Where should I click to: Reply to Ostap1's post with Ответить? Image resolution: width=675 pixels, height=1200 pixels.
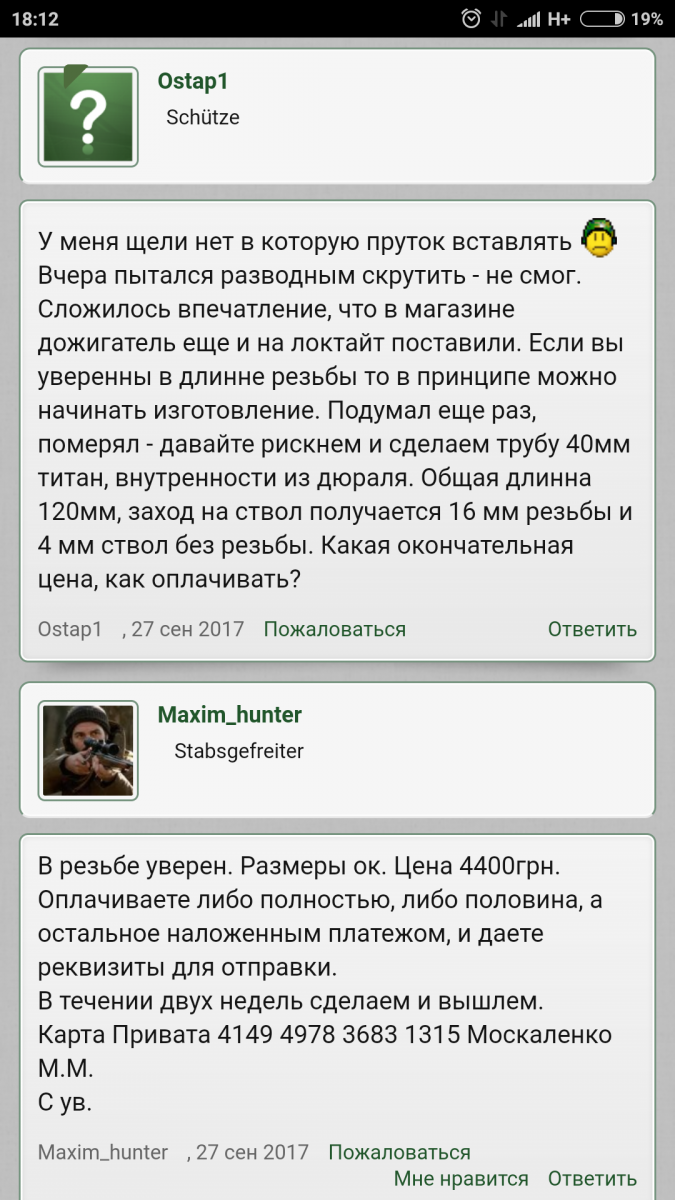coord(592,629)
